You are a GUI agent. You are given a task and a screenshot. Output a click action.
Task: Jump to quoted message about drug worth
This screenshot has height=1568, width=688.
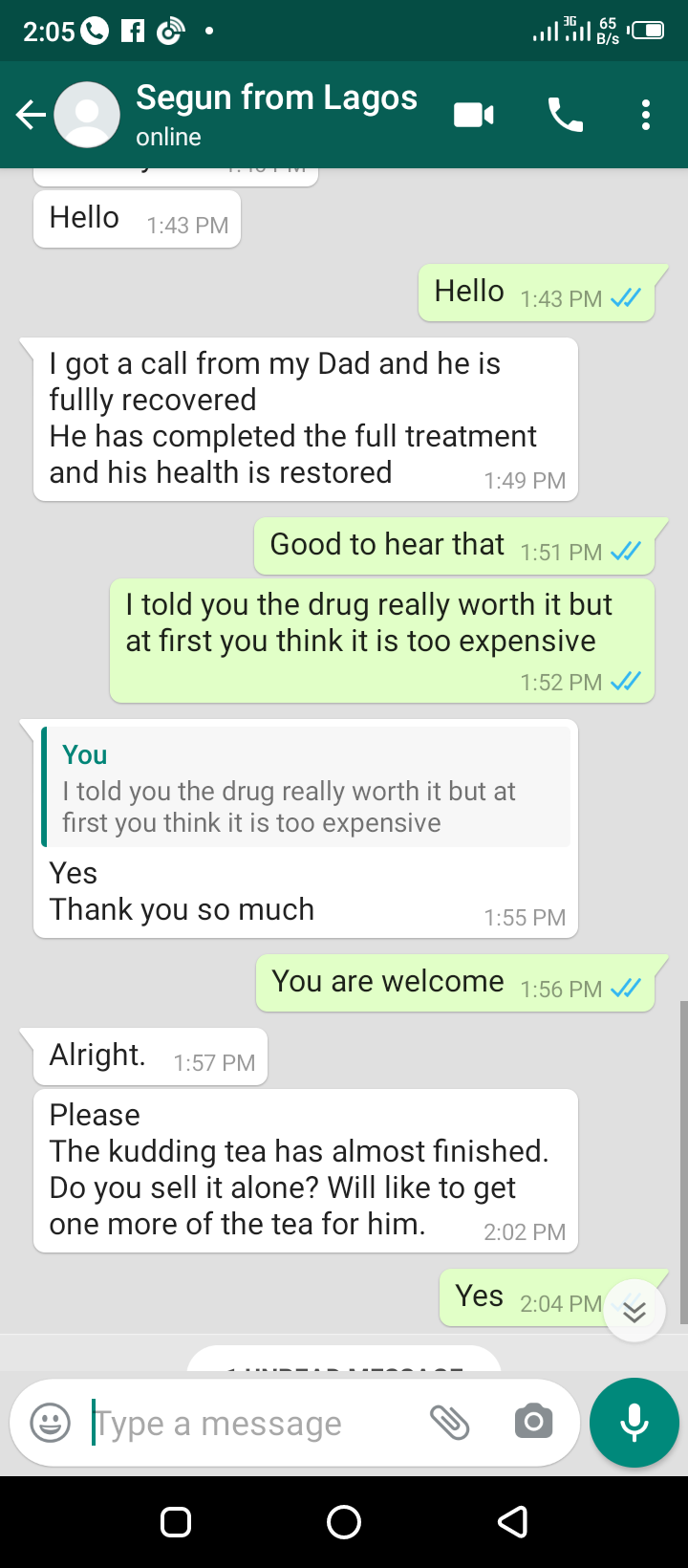pyautogui.click(x=306, y=787)
